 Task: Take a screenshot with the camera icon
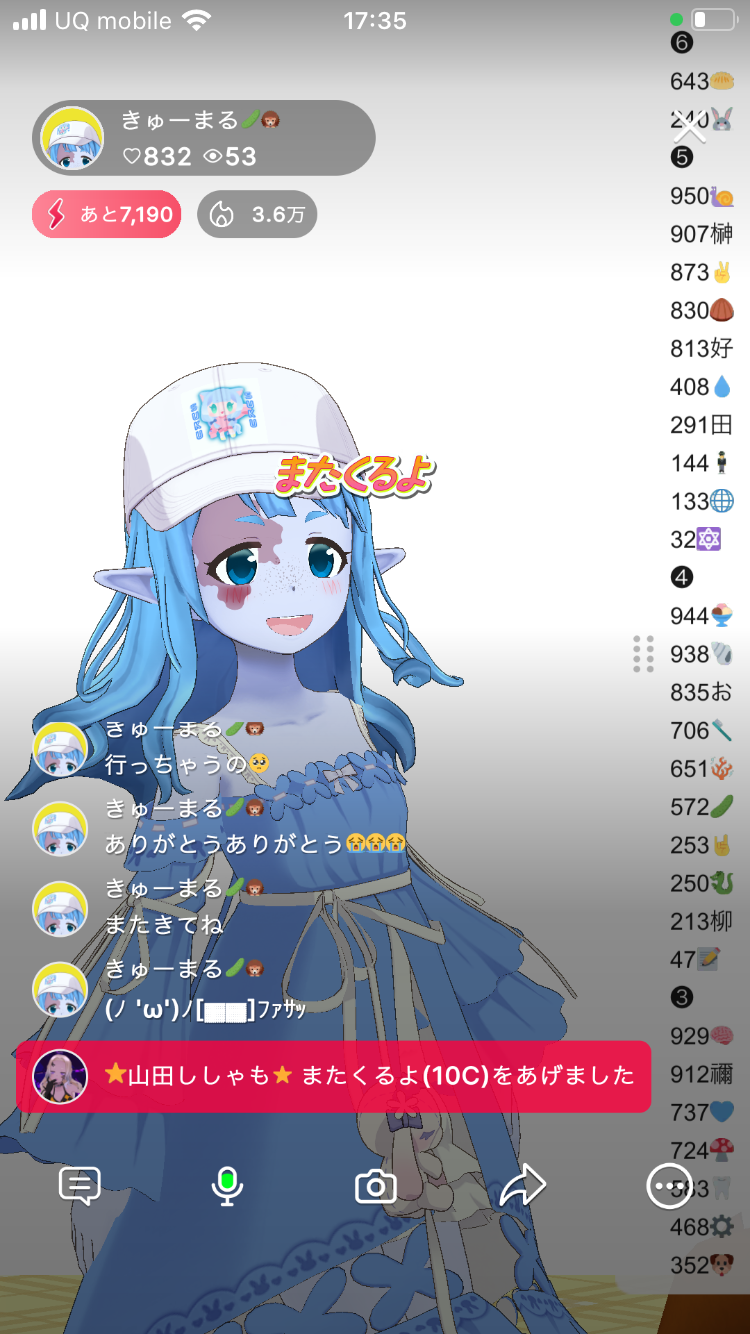(376, 1187)
